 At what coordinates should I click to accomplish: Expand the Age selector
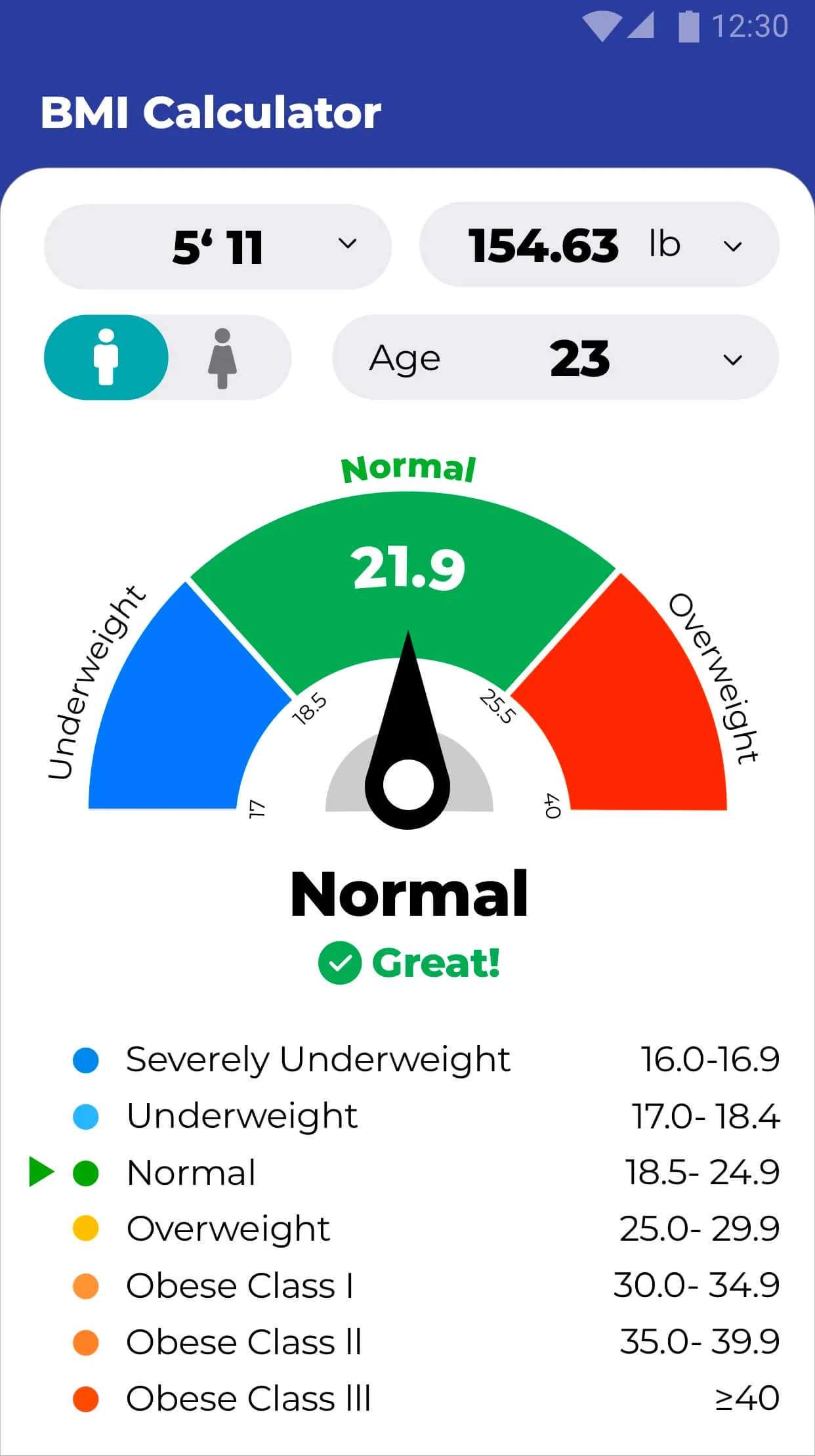click(734, 358)
